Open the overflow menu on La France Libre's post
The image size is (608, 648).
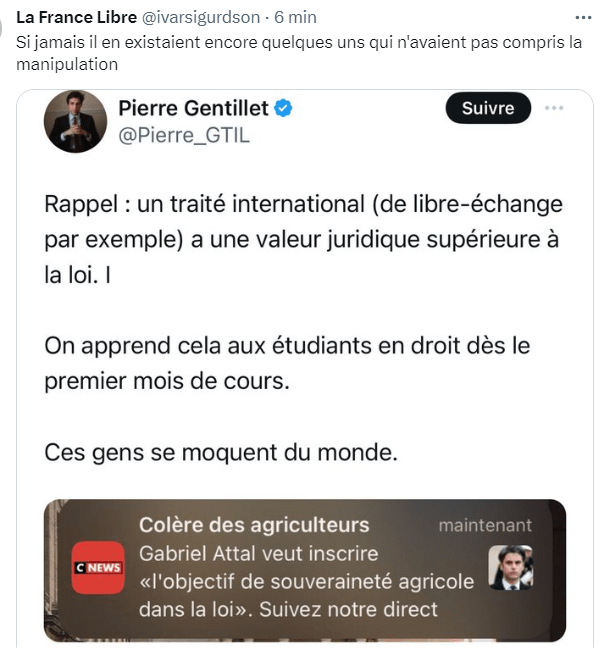tap(583, 17)
